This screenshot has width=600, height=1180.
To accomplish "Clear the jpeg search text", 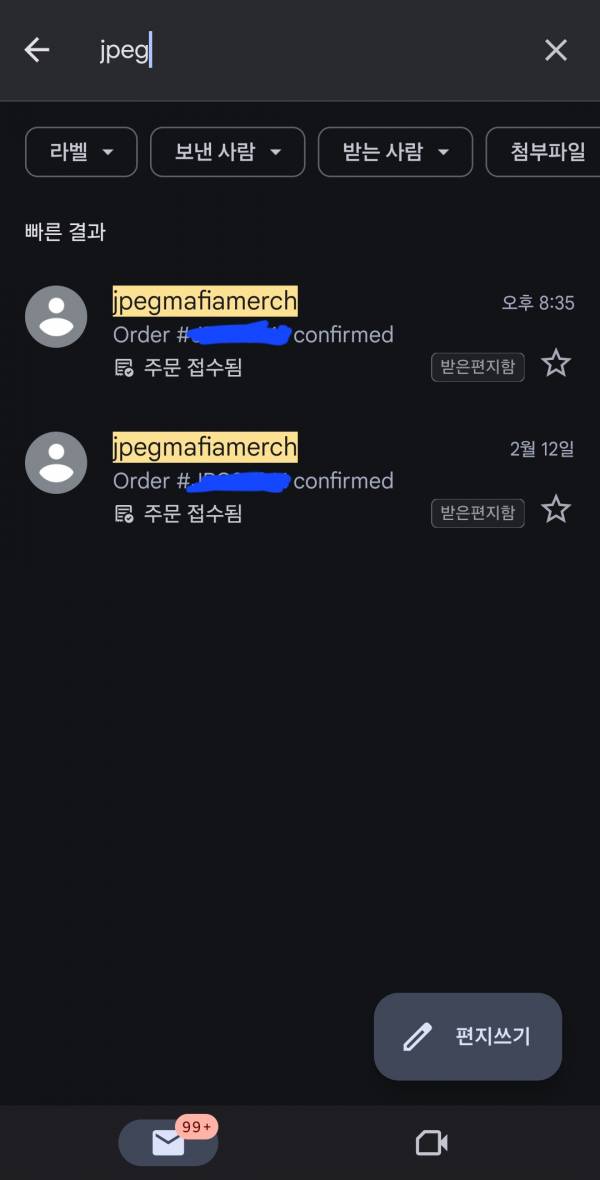I will [556, 50].
